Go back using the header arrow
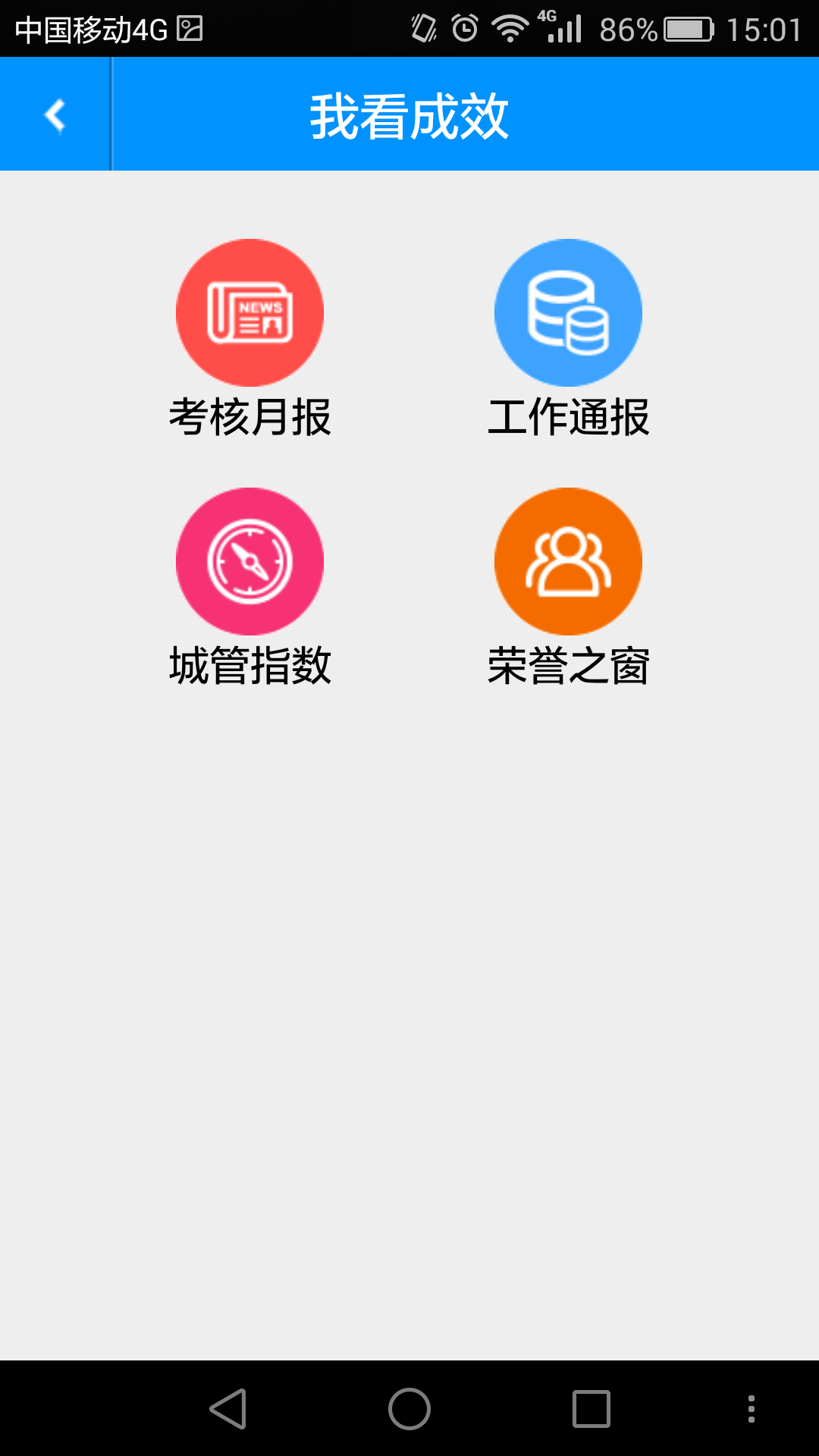 55,115
